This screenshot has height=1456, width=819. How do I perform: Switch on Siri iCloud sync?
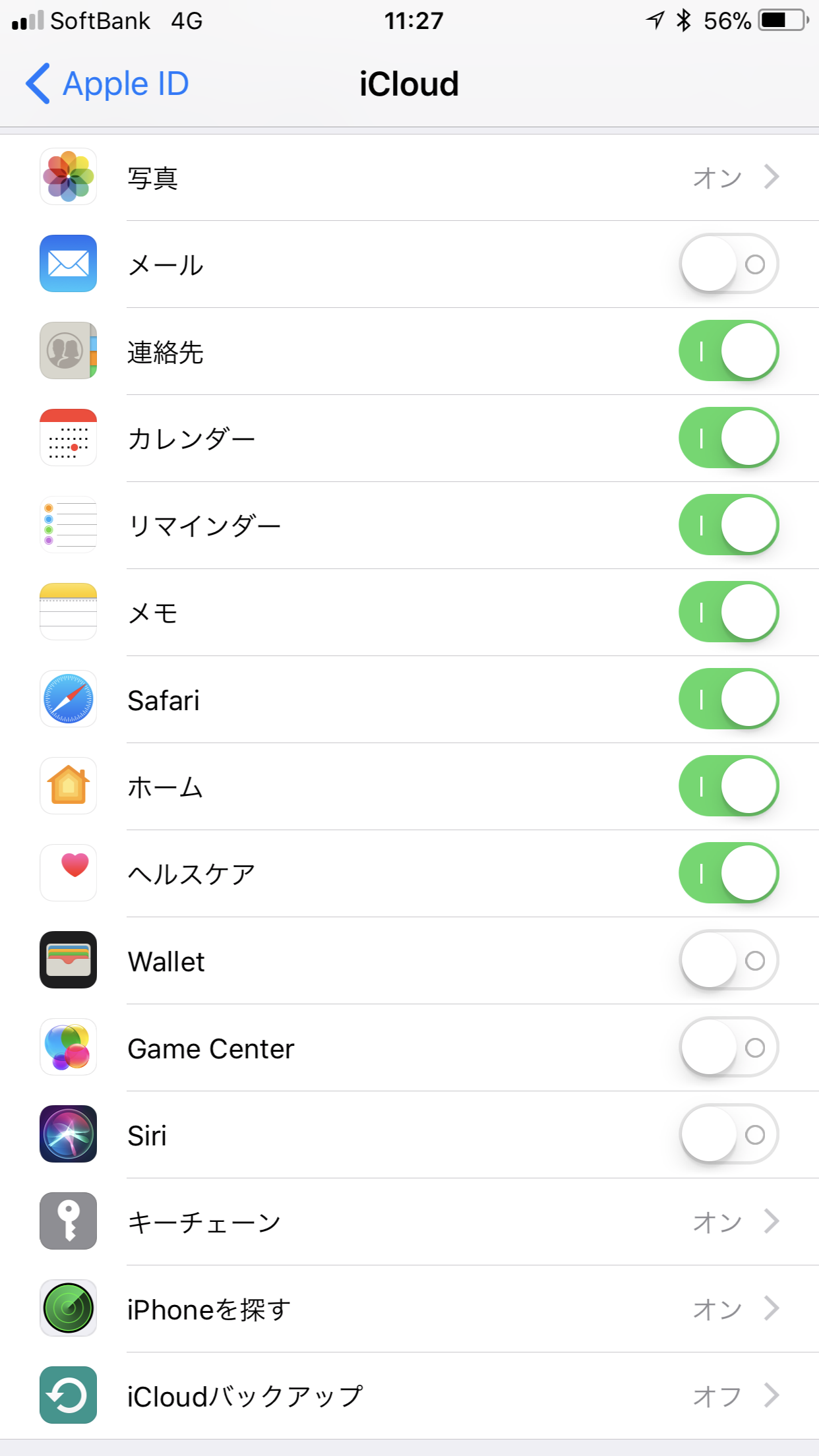[729, 1135]
